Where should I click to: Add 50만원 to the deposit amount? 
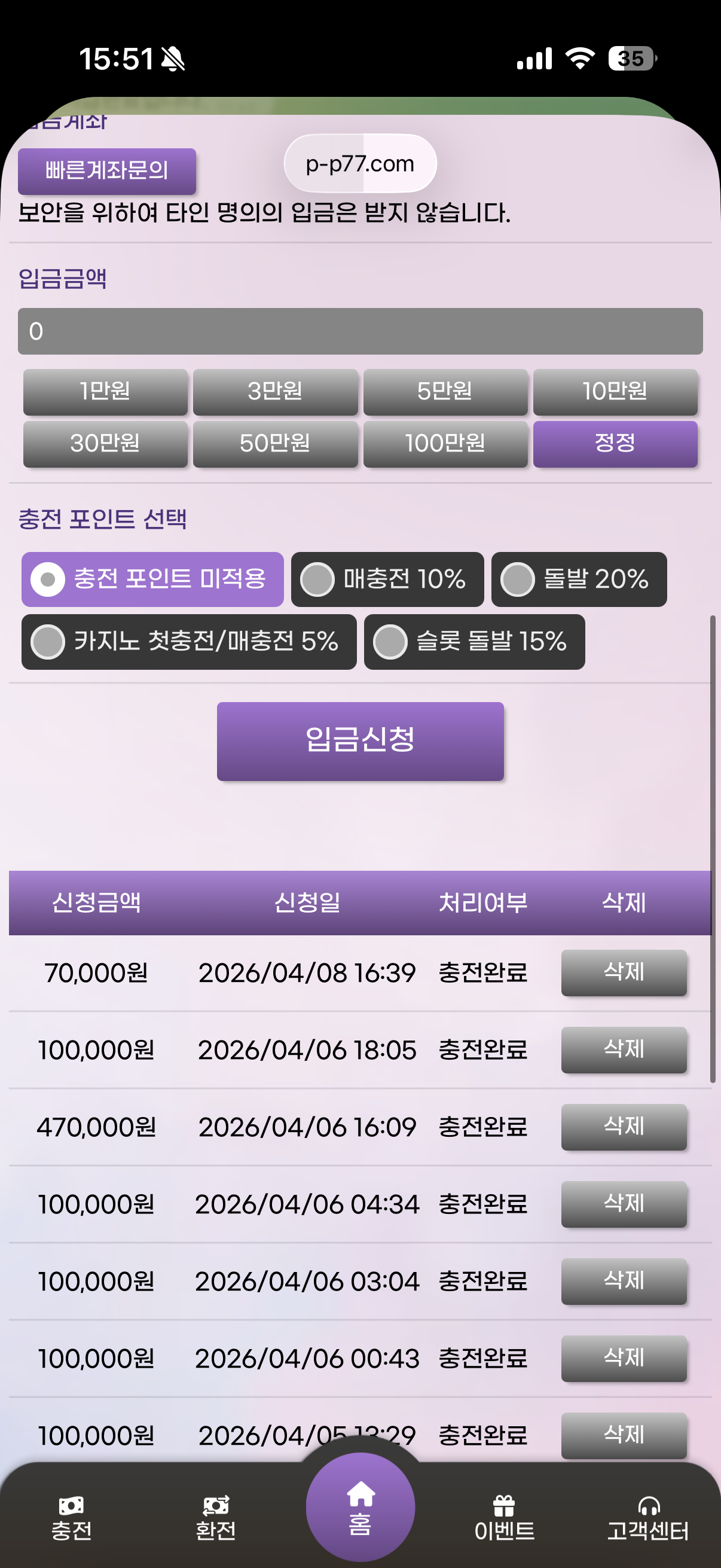point(275,444)
